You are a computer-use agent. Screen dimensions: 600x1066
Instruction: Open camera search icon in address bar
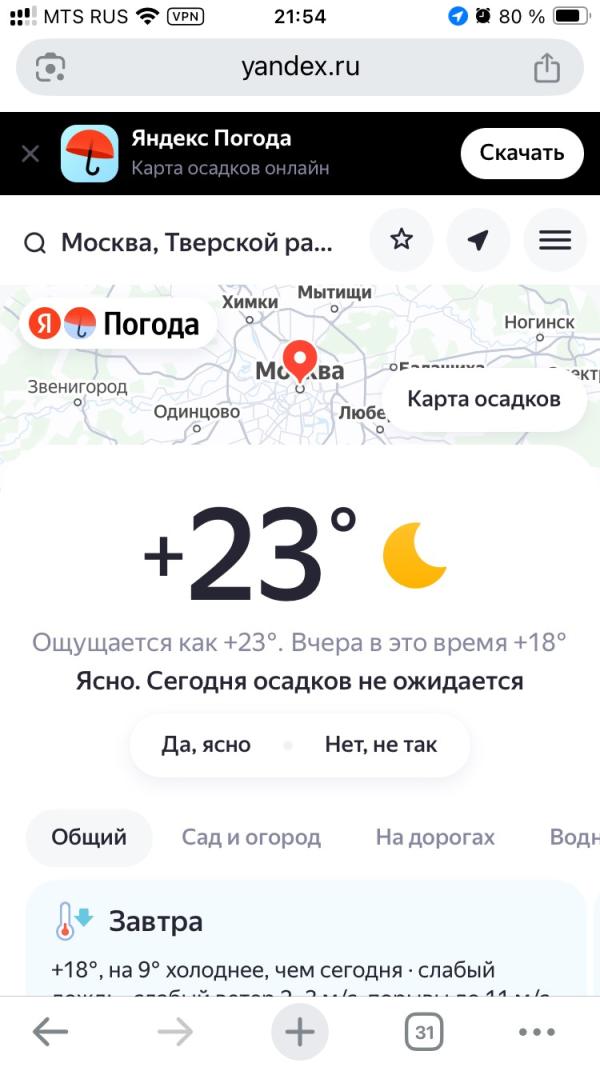(x=50, y=67)
